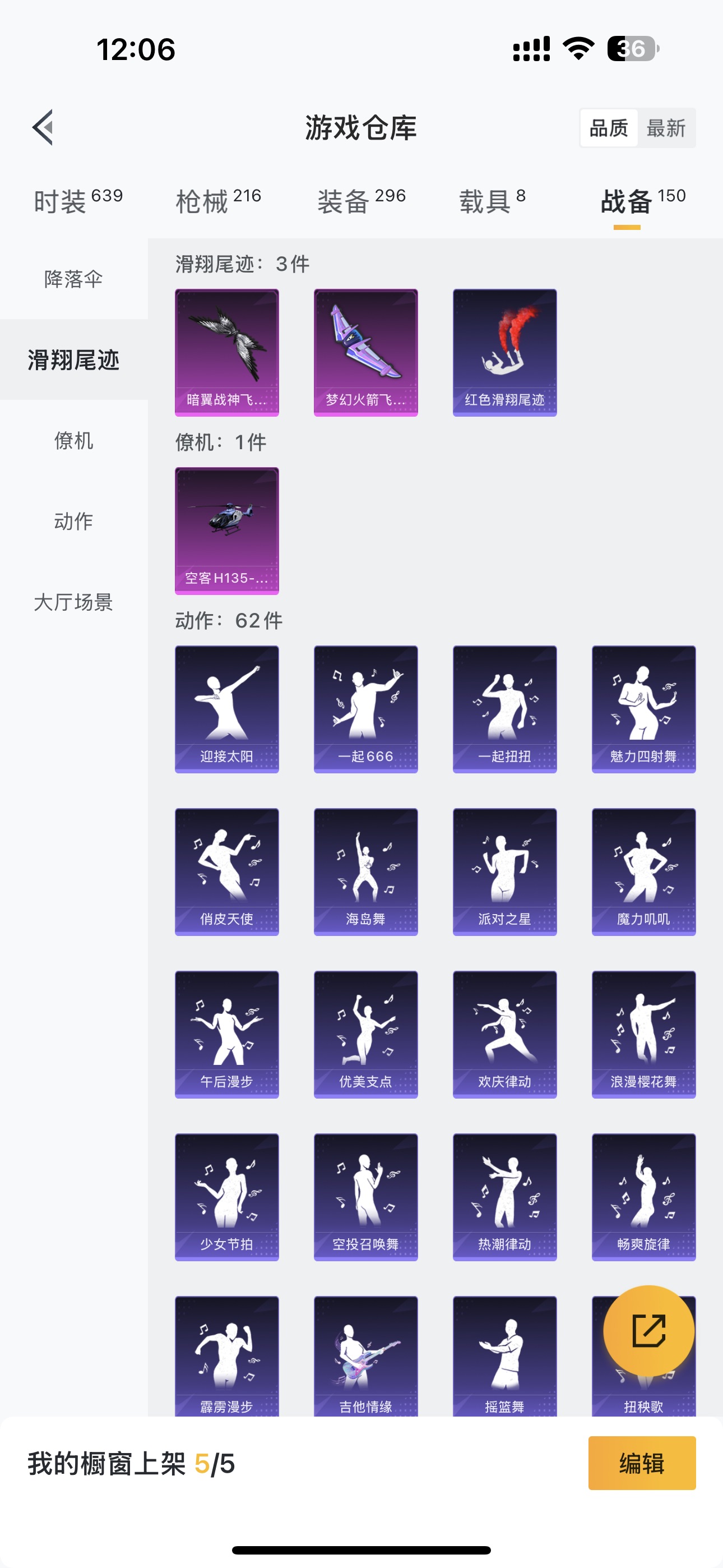Open the 红色滑翔尾迹 item

coord(504,352)
